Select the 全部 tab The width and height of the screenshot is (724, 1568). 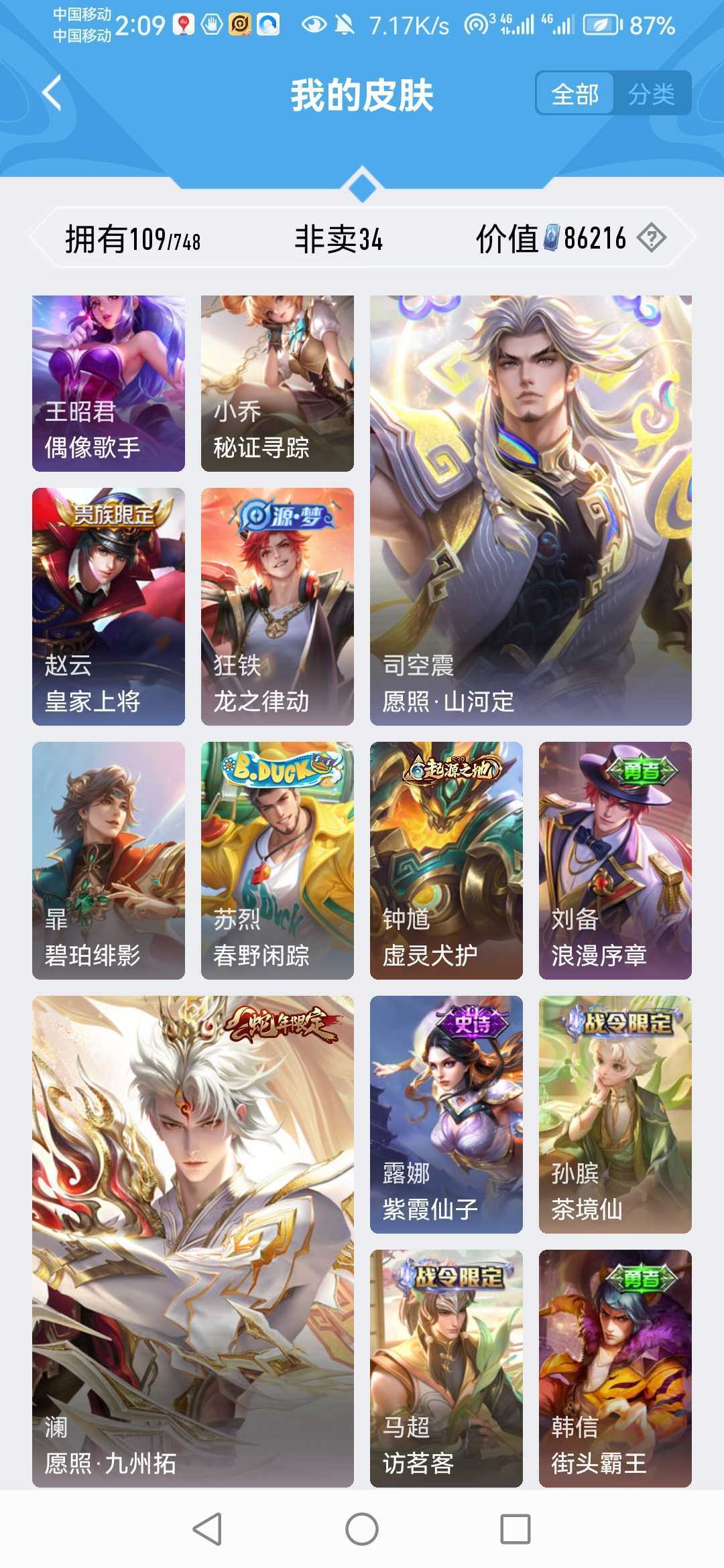click(575, 94)
